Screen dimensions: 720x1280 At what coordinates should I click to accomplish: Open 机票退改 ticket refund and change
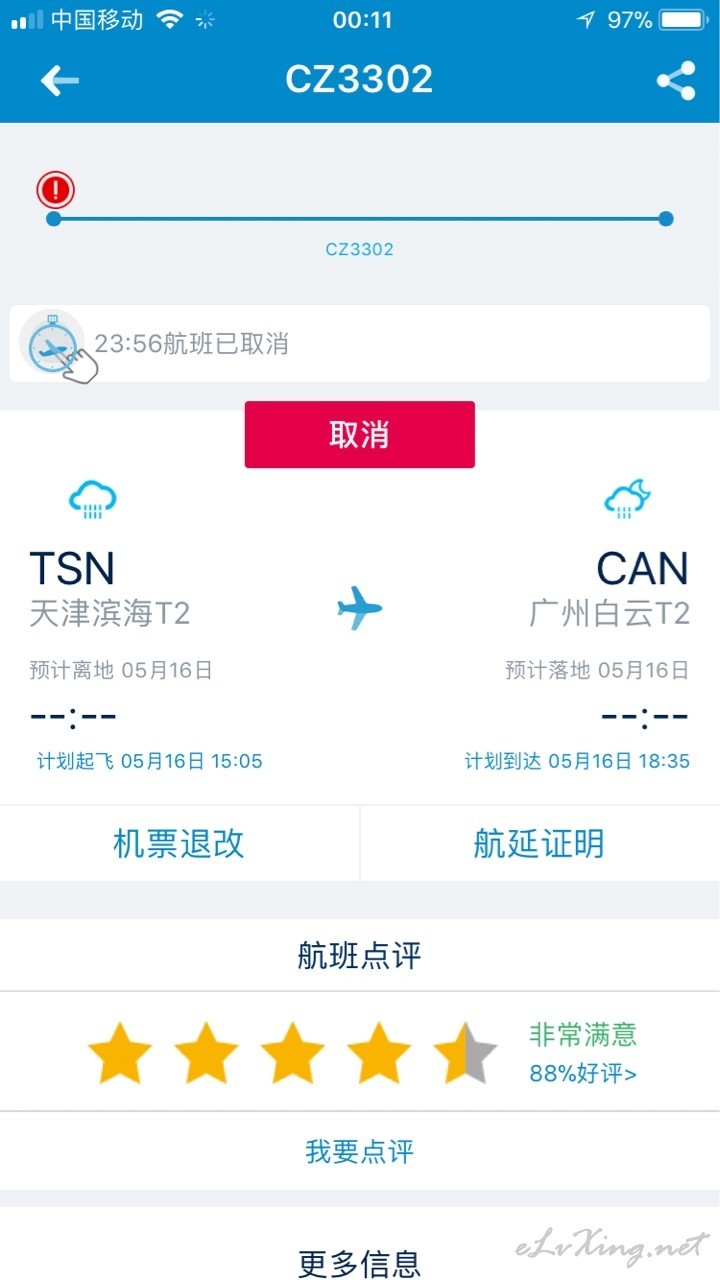(x=179, y=843)
